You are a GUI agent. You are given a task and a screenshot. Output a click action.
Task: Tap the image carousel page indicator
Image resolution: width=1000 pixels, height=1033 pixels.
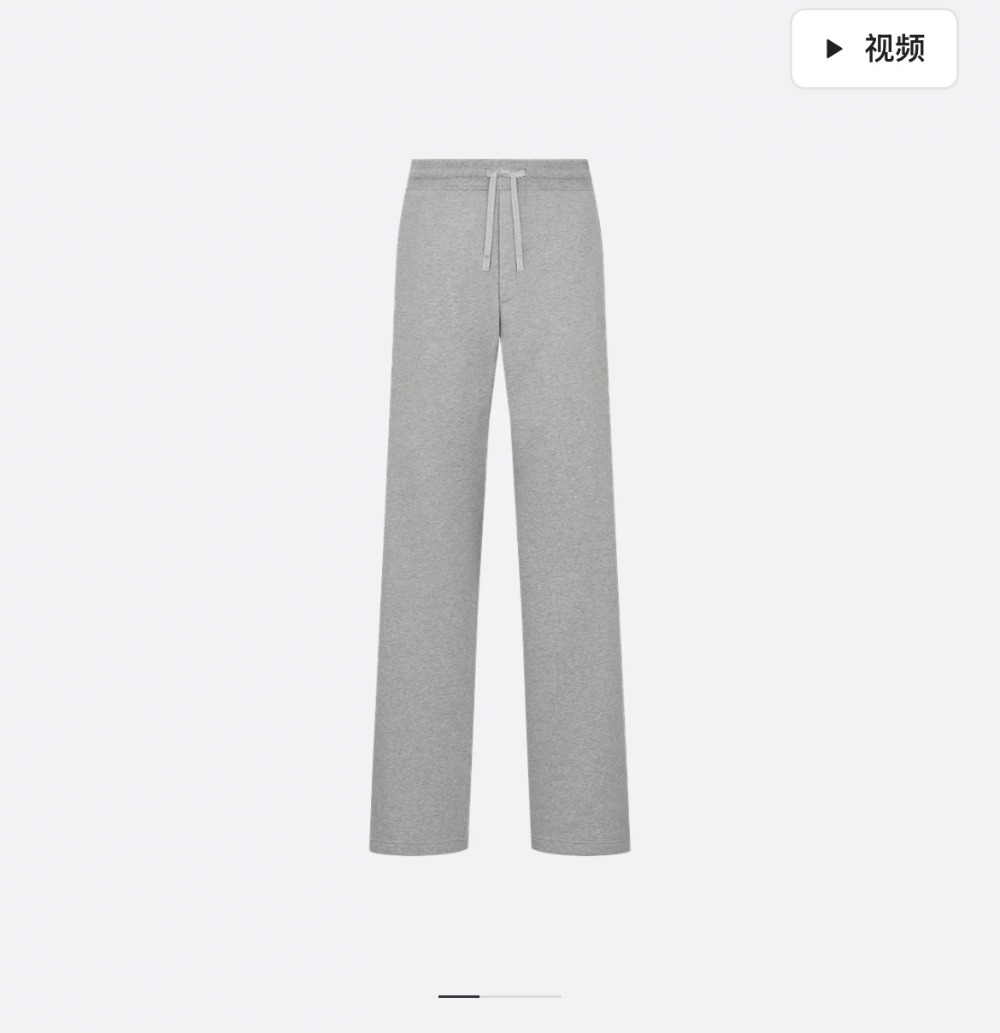click(499, 996)
